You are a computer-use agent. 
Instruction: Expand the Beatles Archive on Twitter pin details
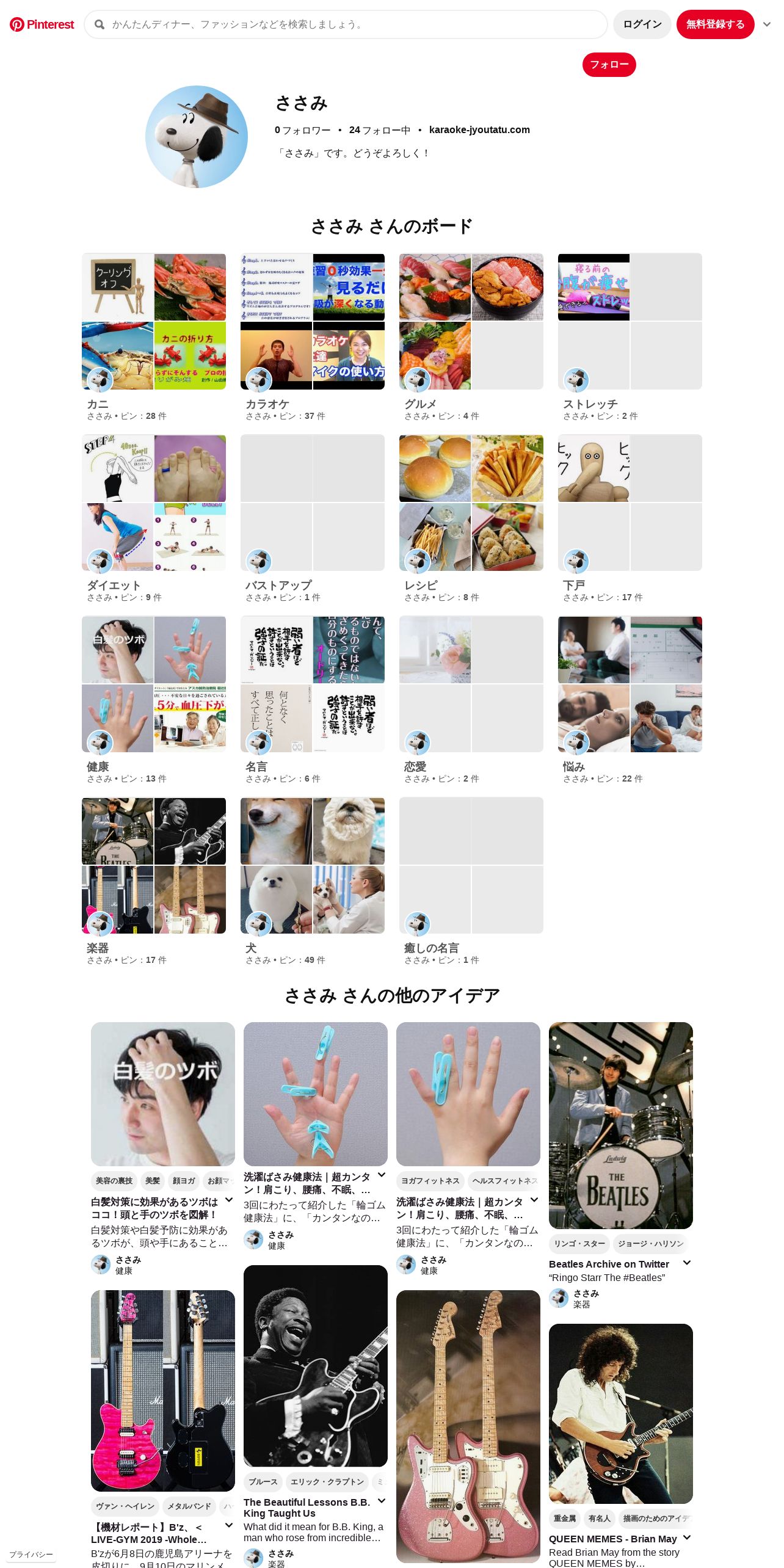(687, 1263)
